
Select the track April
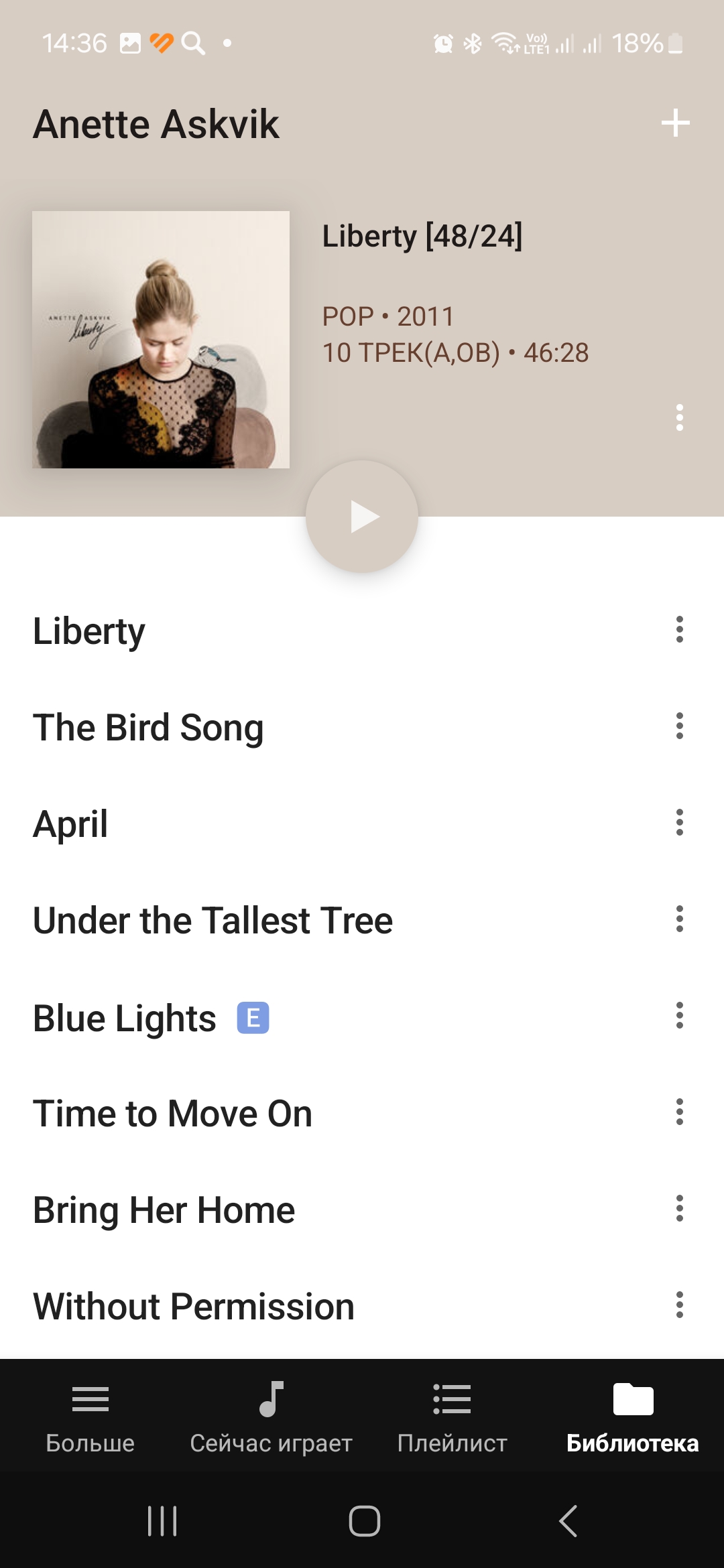(70, 824)
